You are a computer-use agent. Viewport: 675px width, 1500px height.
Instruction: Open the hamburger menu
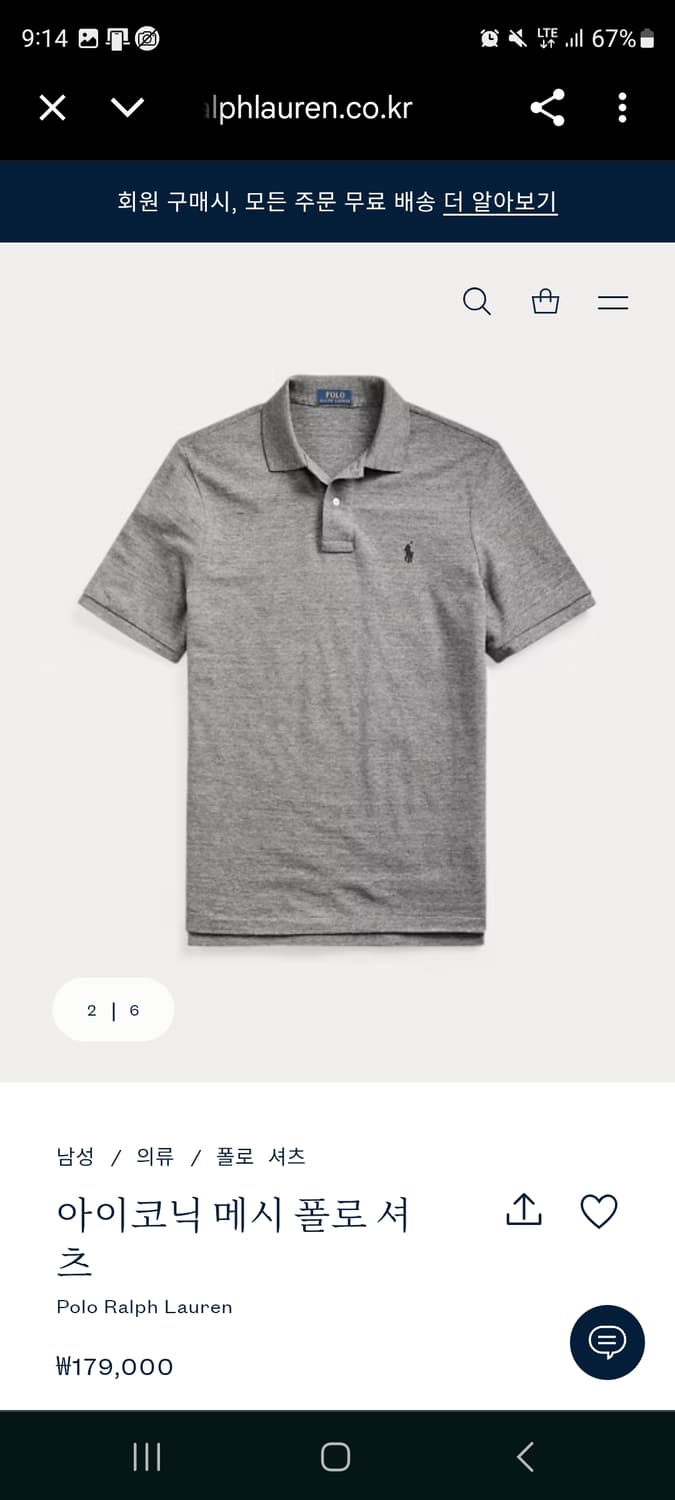coord(613,301)
